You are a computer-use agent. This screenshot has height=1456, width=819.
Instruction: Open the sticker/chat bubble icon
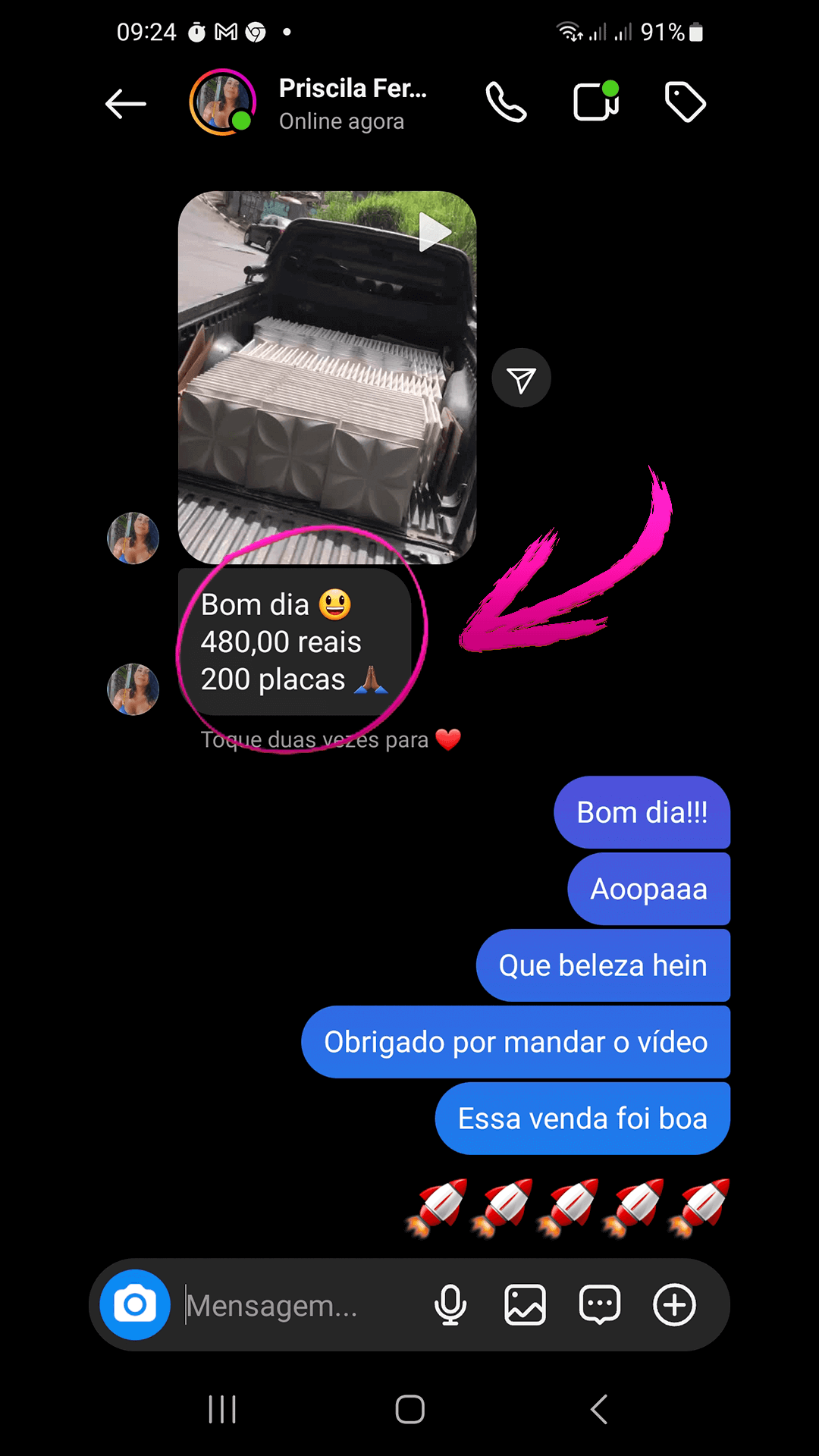(x=599, y=1304)
